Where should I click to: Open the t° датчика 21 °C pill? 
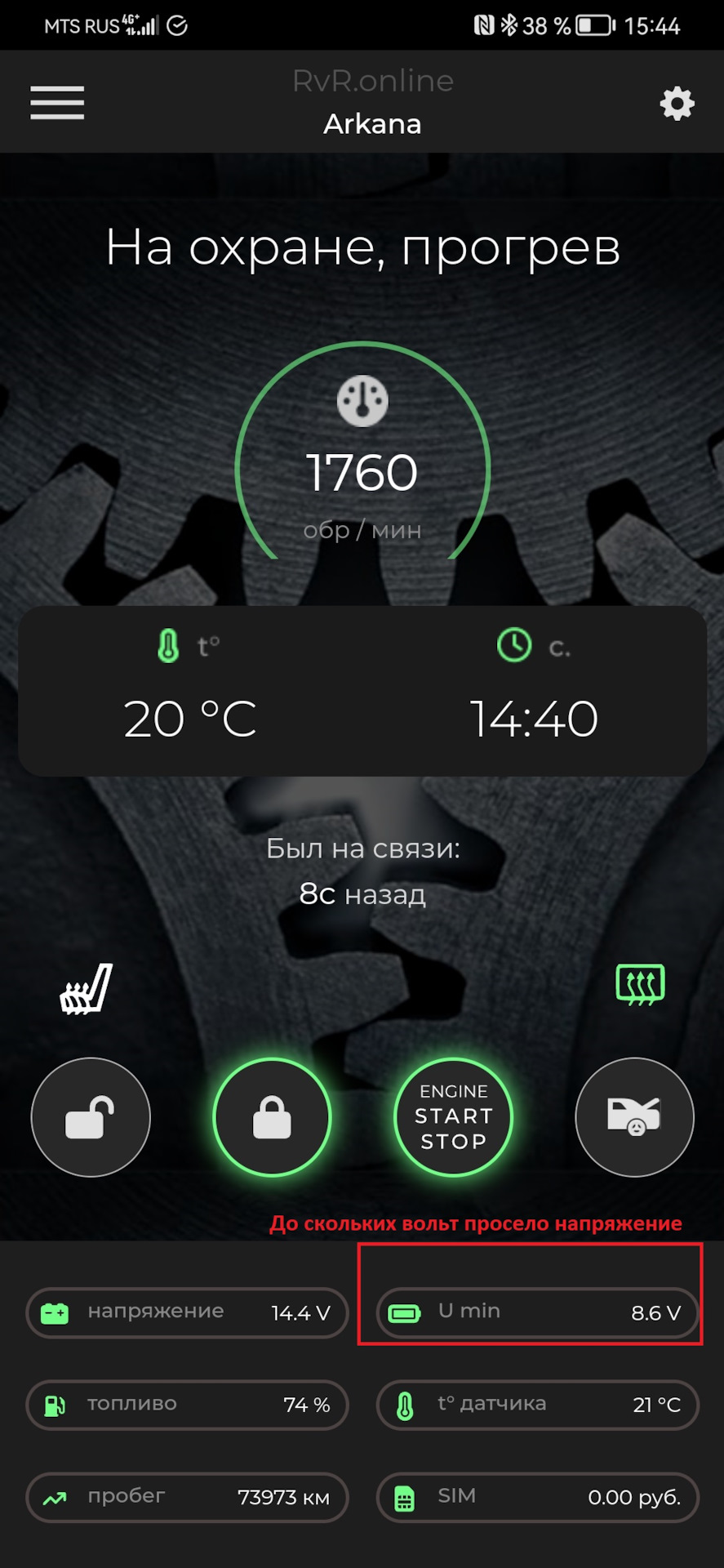click(537, 1405)
